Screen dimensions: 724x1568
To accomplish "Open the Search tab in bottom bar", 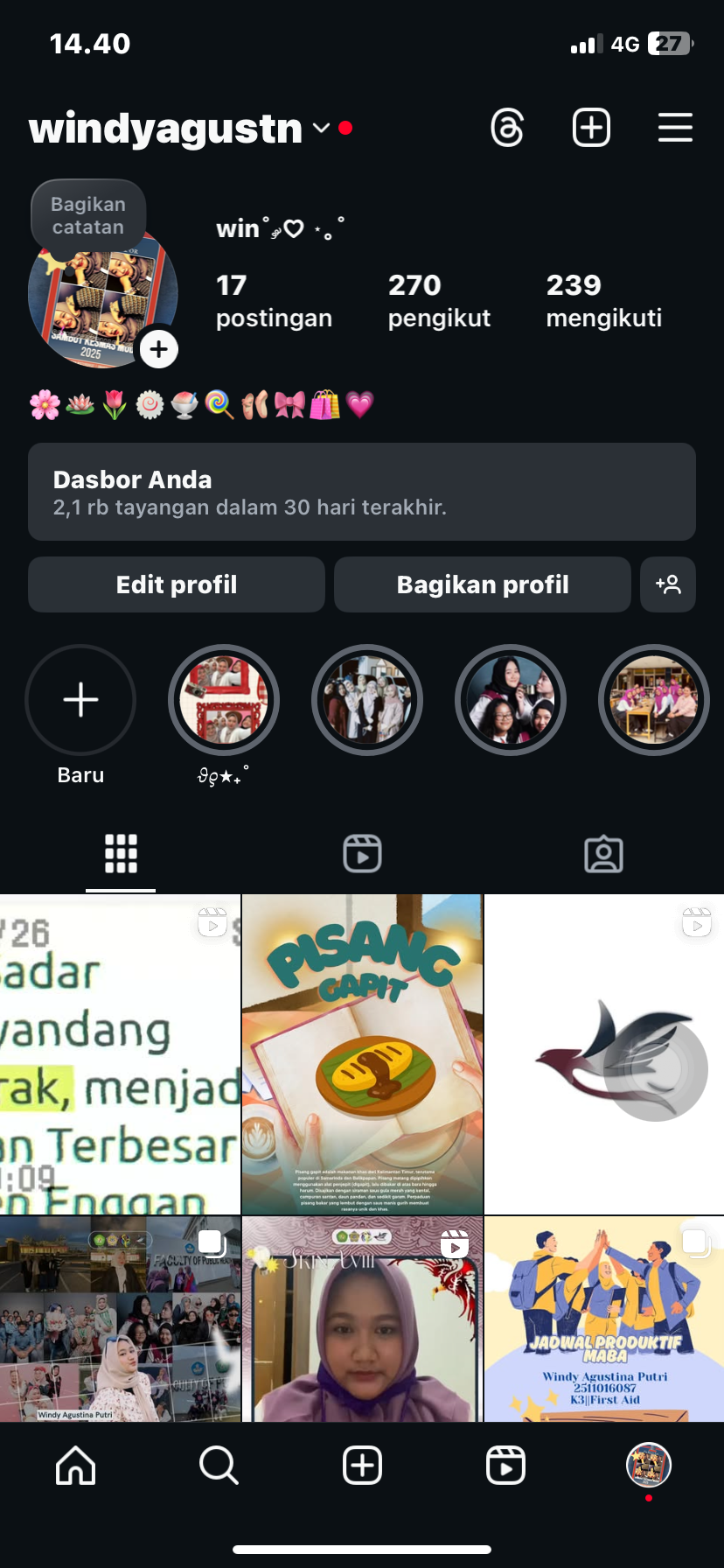I will (219, 1465).
